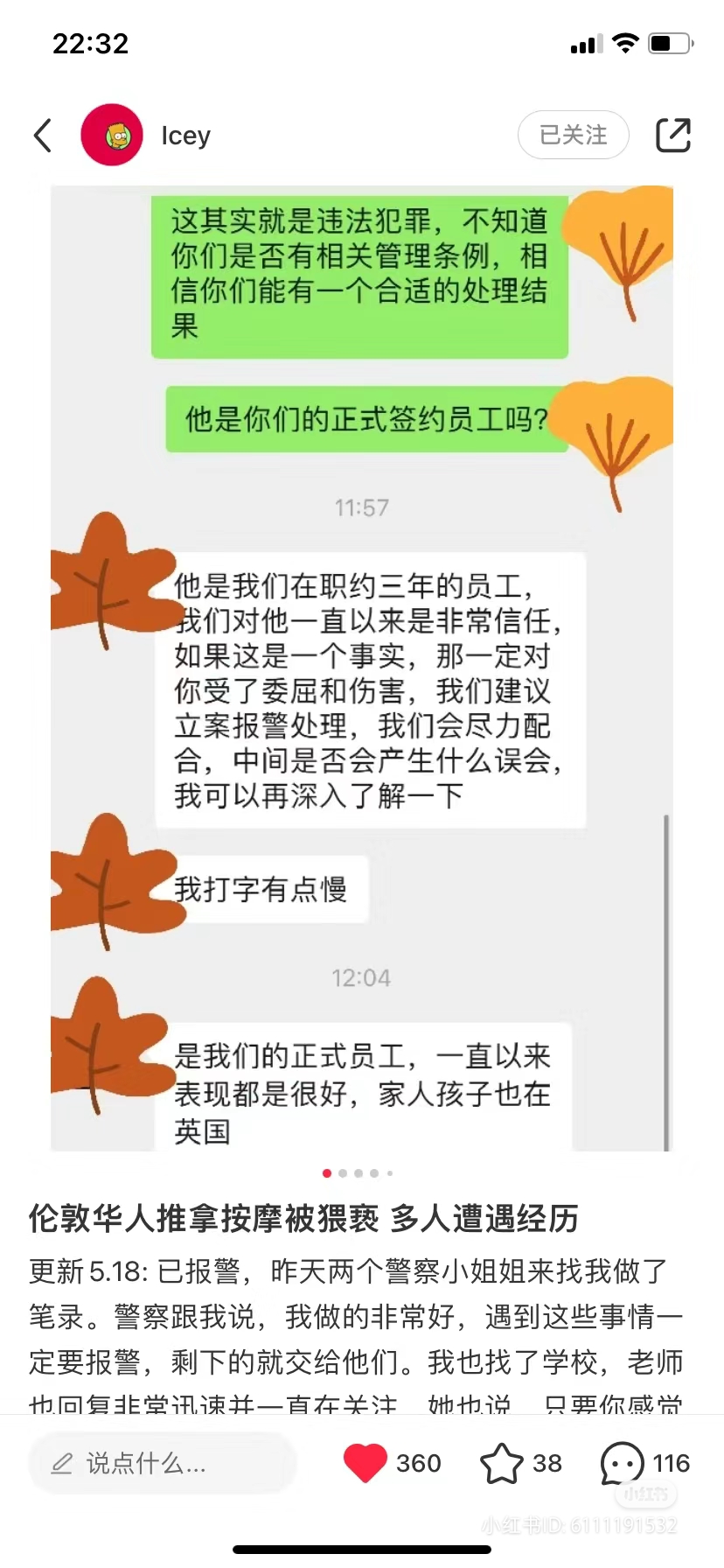The height and width of the screenshot is (1568, 724).
Task: Open sharing options via the share icon
Action: pyautogui.click(x=673, y=136)
